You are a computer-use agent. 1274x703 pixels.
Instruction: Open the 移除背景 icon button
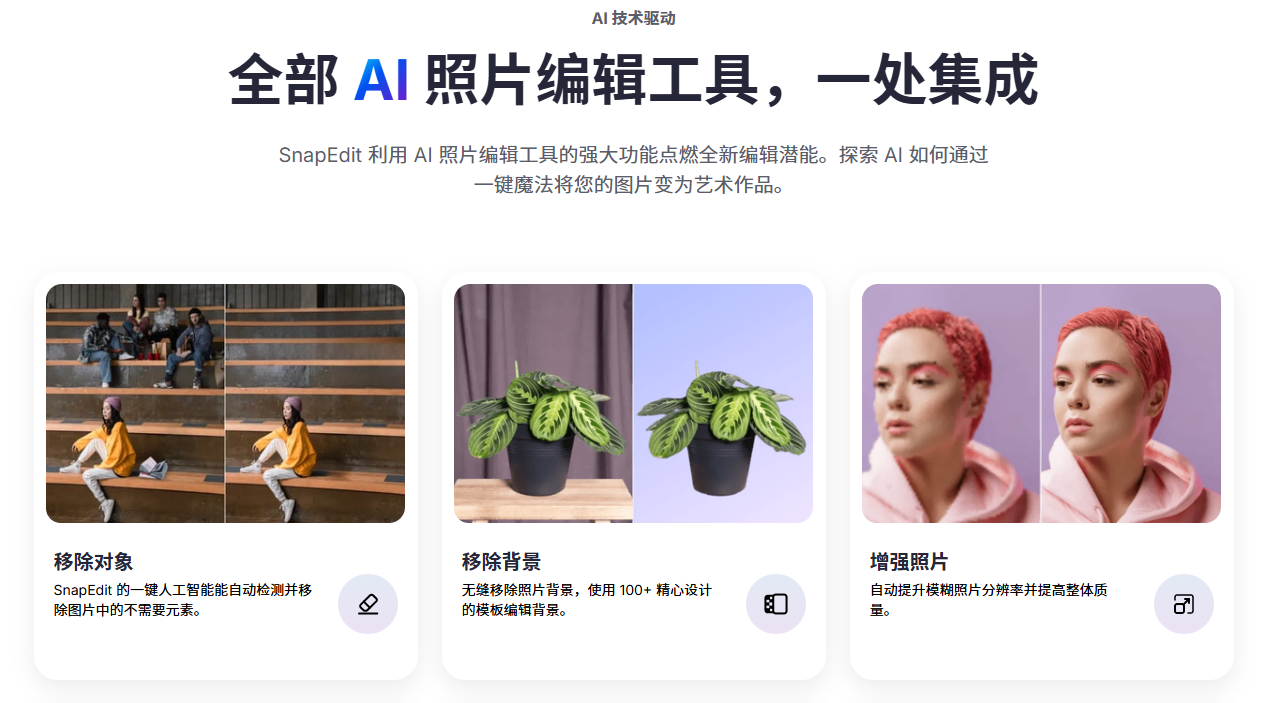[x=776, y=604]
